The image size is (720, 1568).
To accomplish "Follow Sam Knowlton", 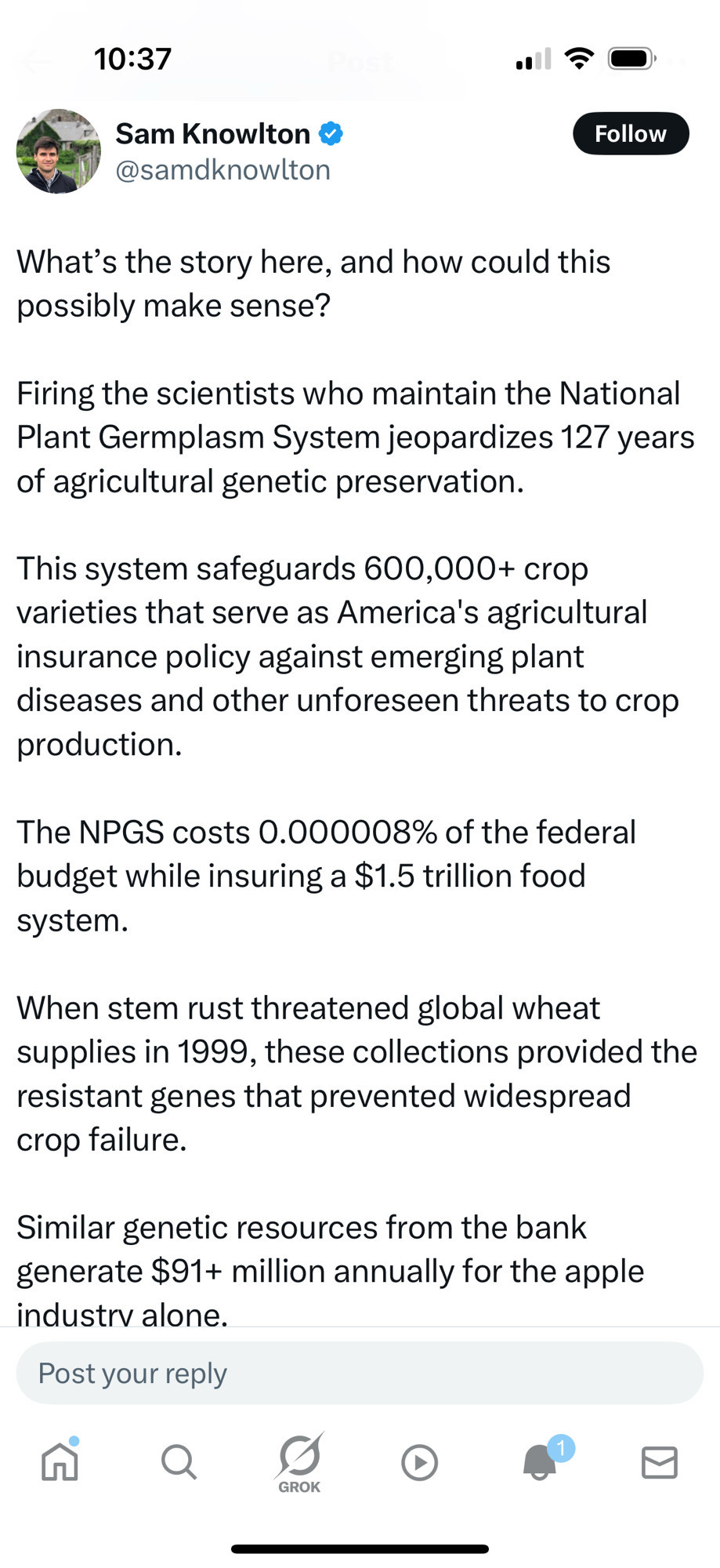I will pos(631,133).
